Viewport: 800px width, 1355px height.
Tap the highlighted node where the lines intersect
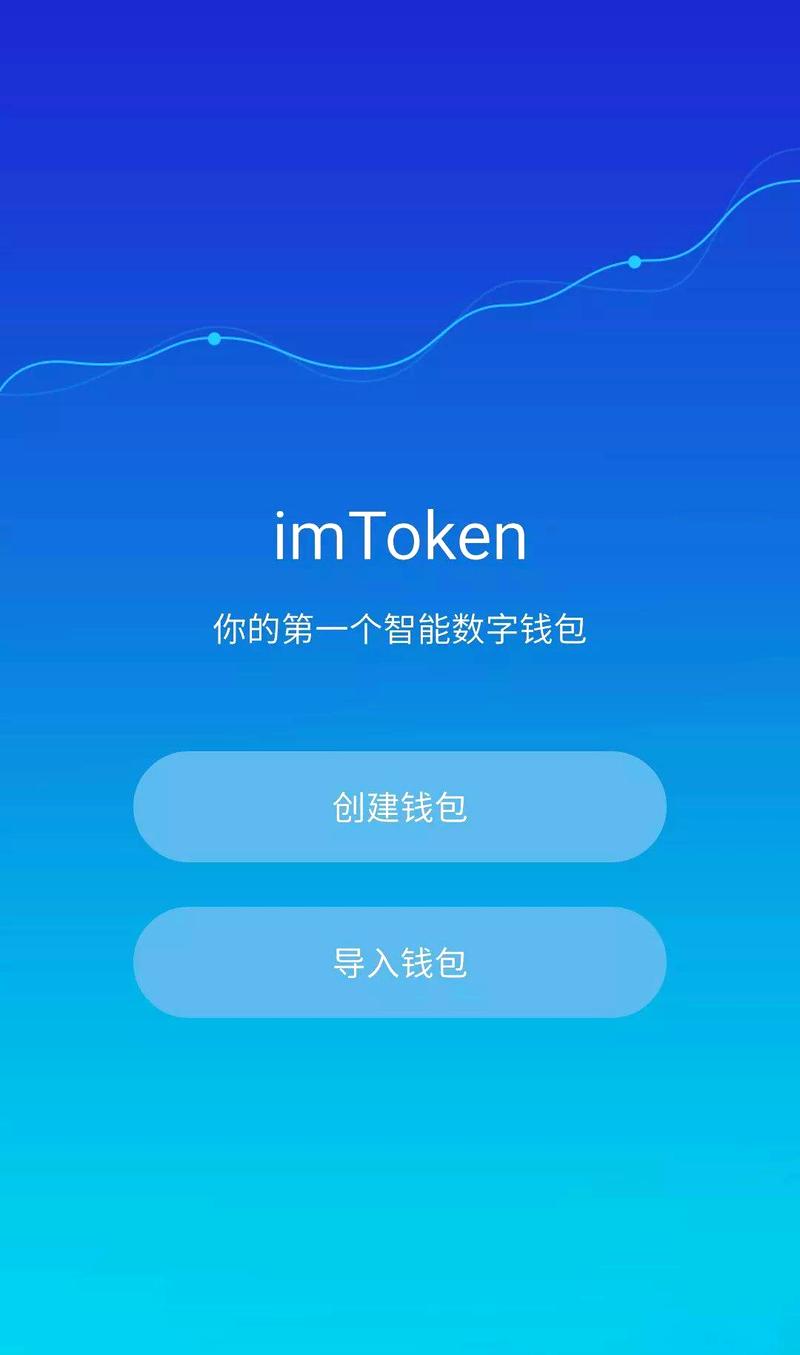pos(633,261)
